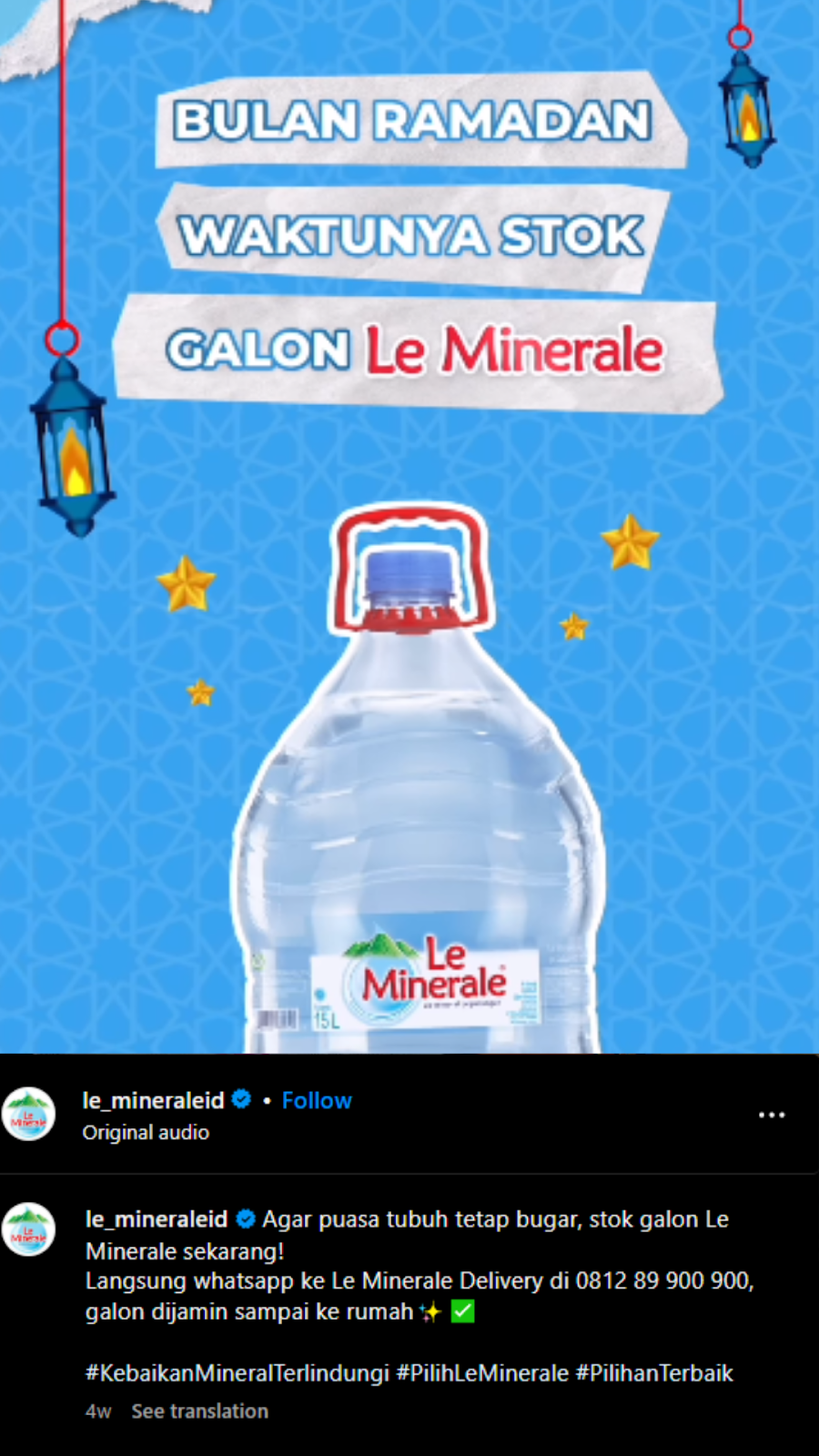Follow the le_mineraleid account
Screen dimensions: 819x1456
[x=316, y=1100]
